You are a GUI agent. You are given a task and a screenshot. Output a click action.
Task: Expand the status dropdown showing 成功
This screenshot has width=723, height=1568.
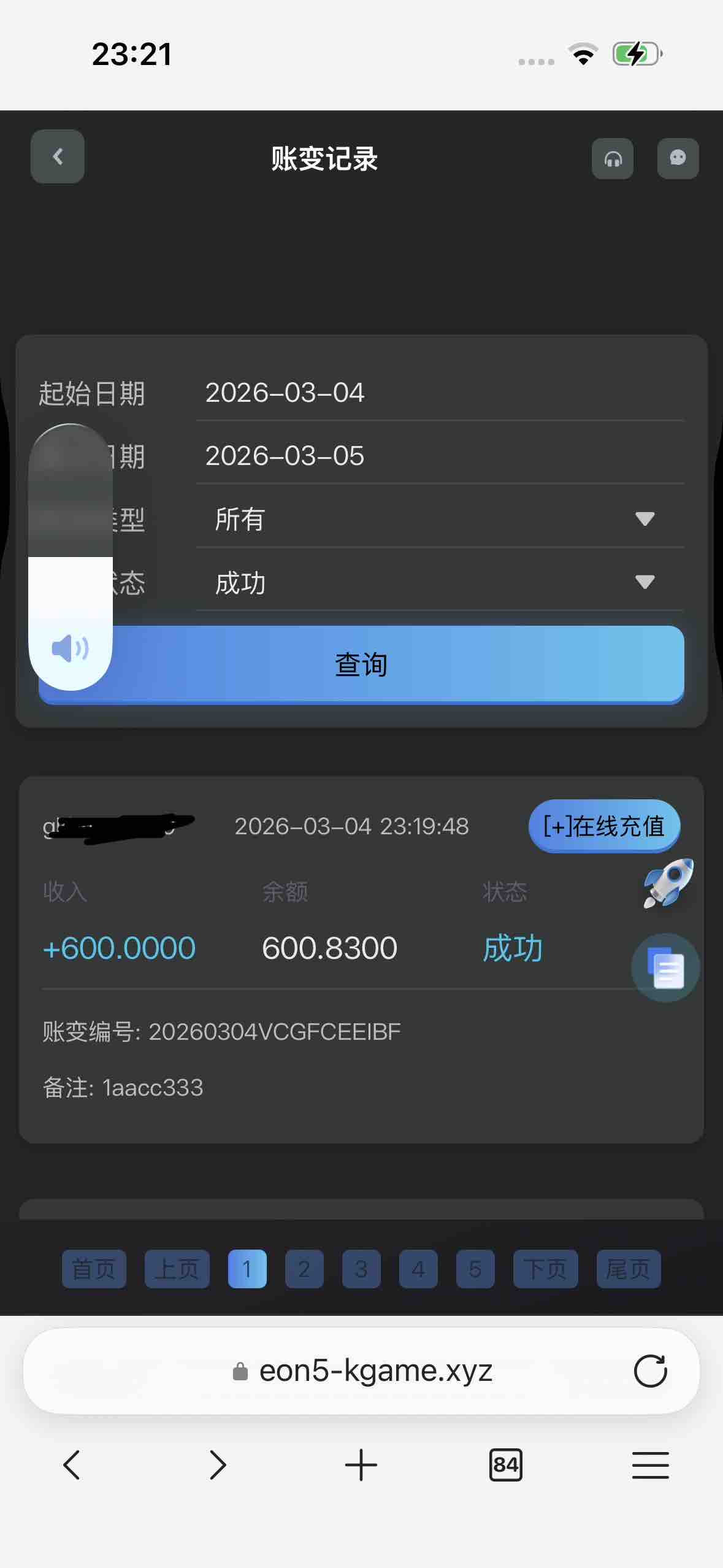tap(439, 582)
